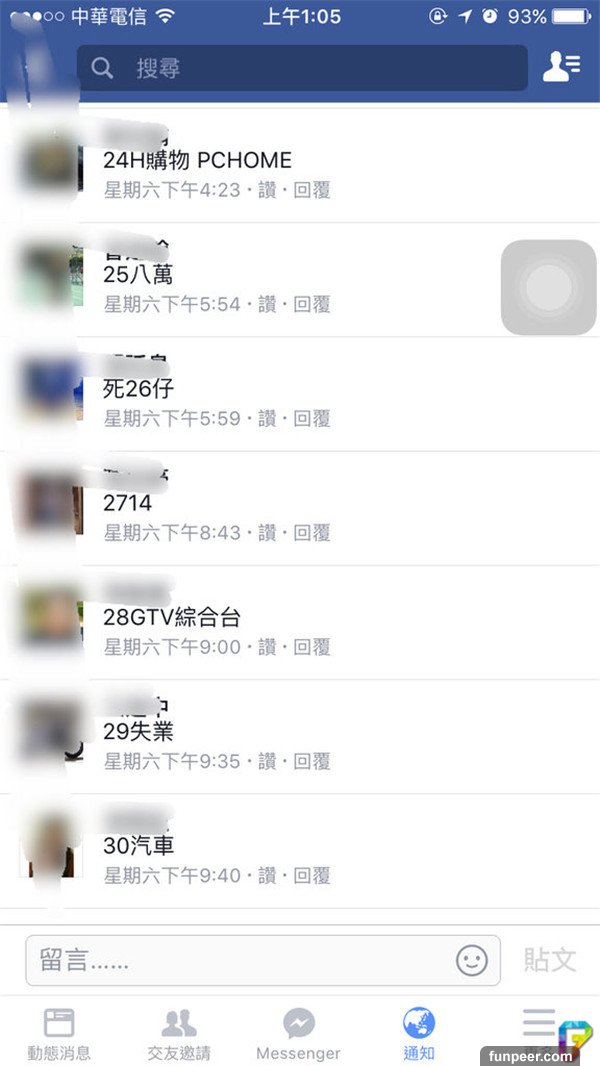
Task: Reply to the 死26仔 comment
Action: [x=312, y=418]
